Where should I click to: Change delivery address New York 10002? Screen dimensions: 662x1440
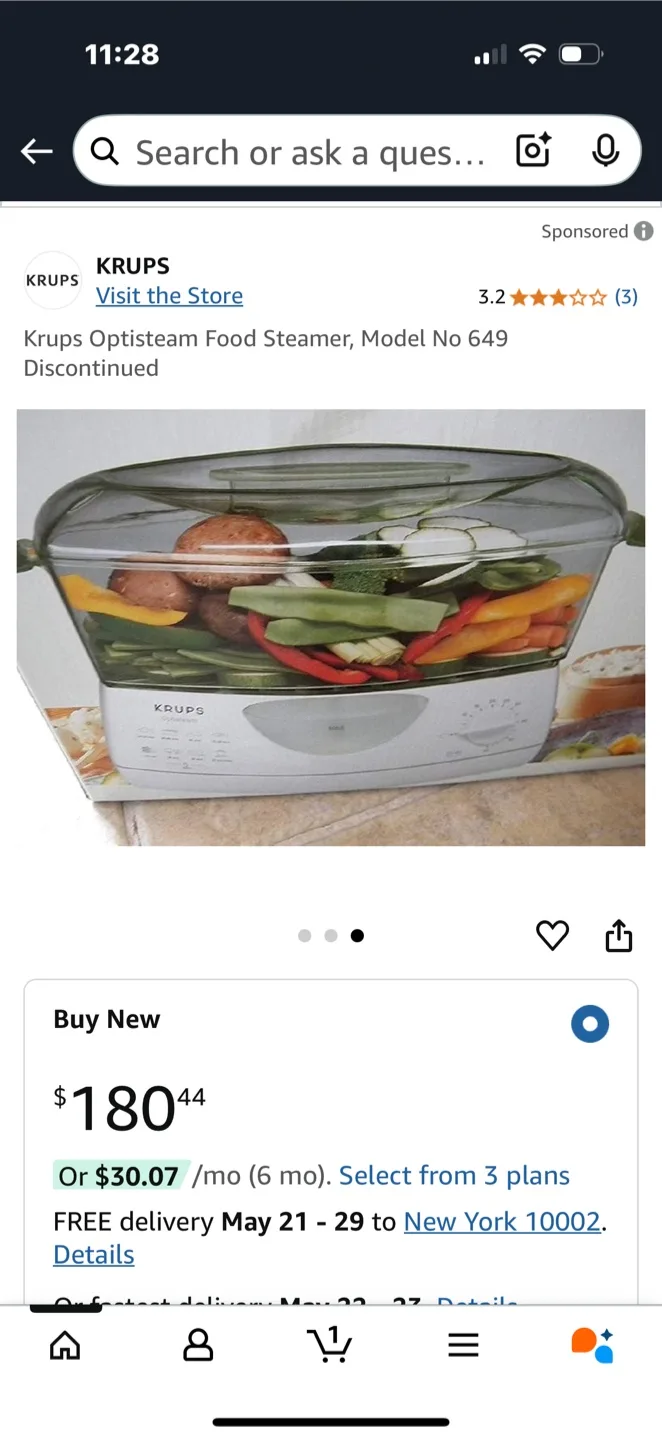click(502, 1222)
